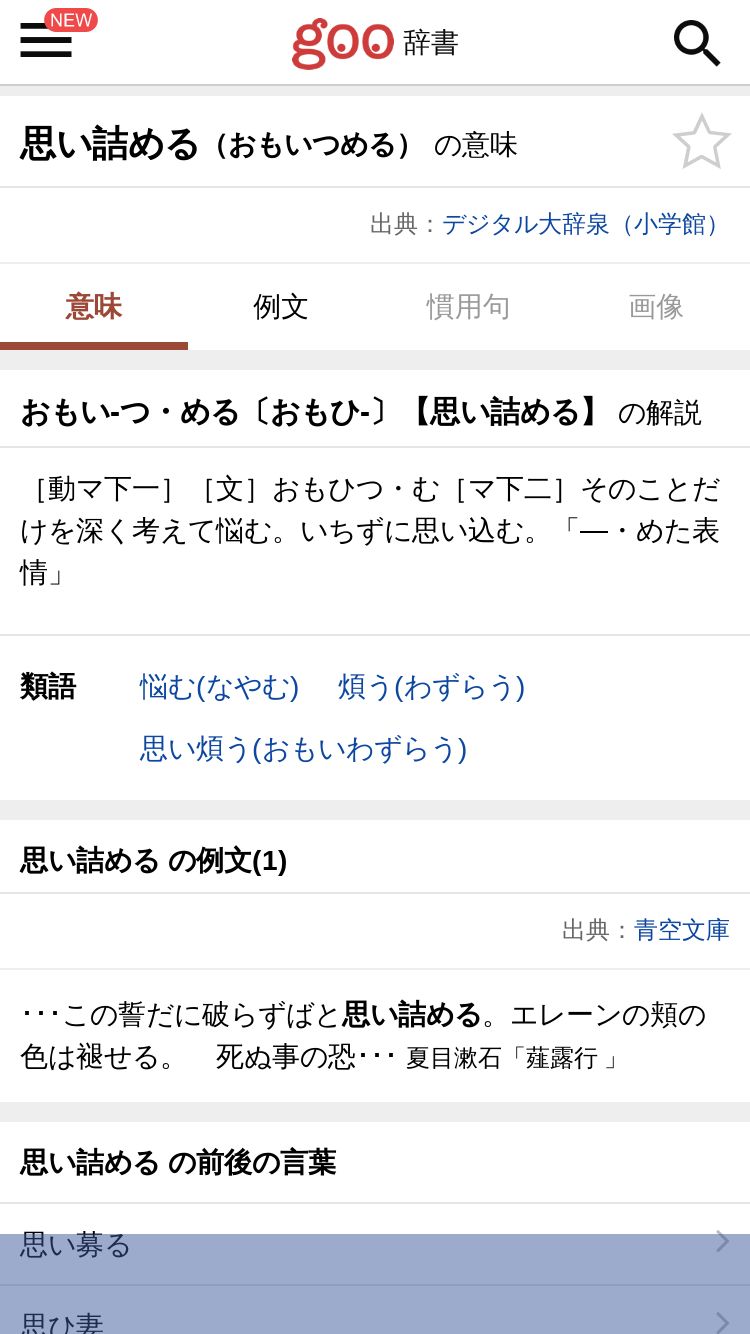
Task: Switch to the 画像 tab
Action: tap(656, 307)
